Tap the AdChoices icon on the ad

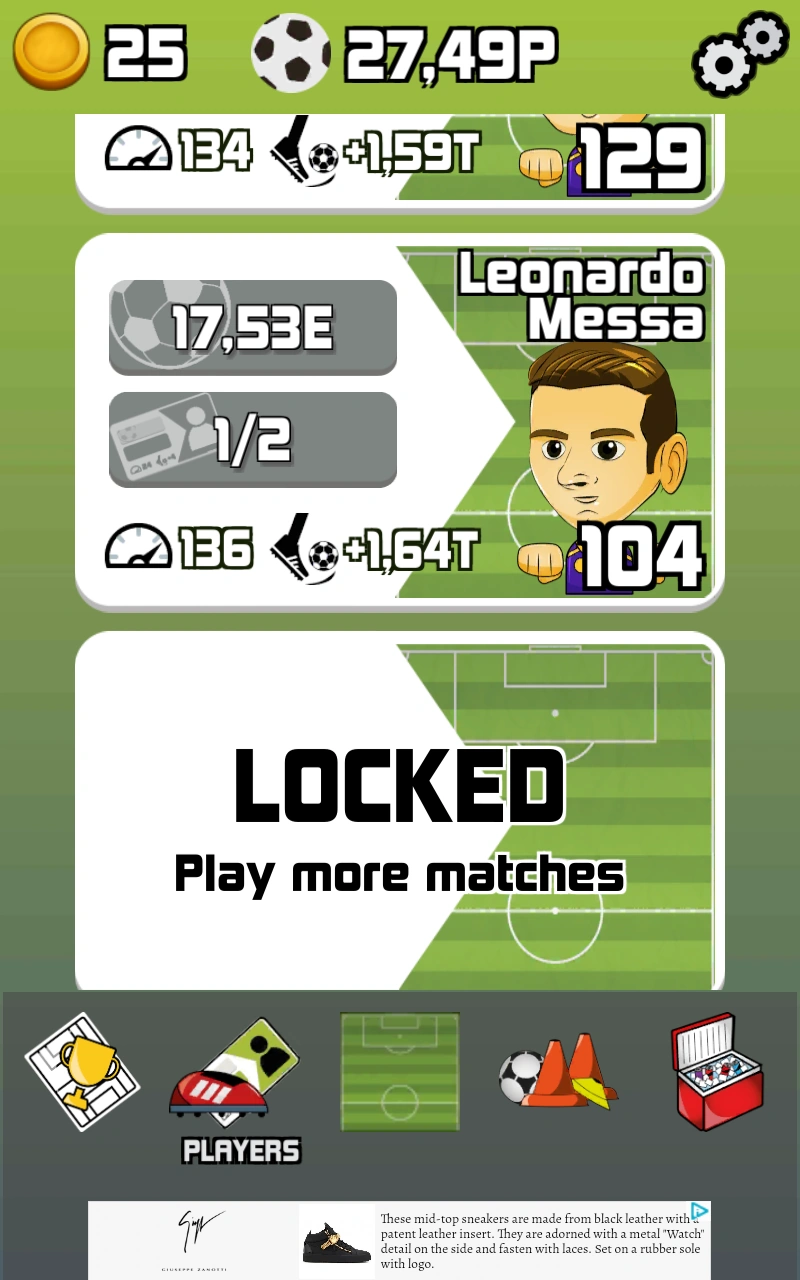[700, 1211]
